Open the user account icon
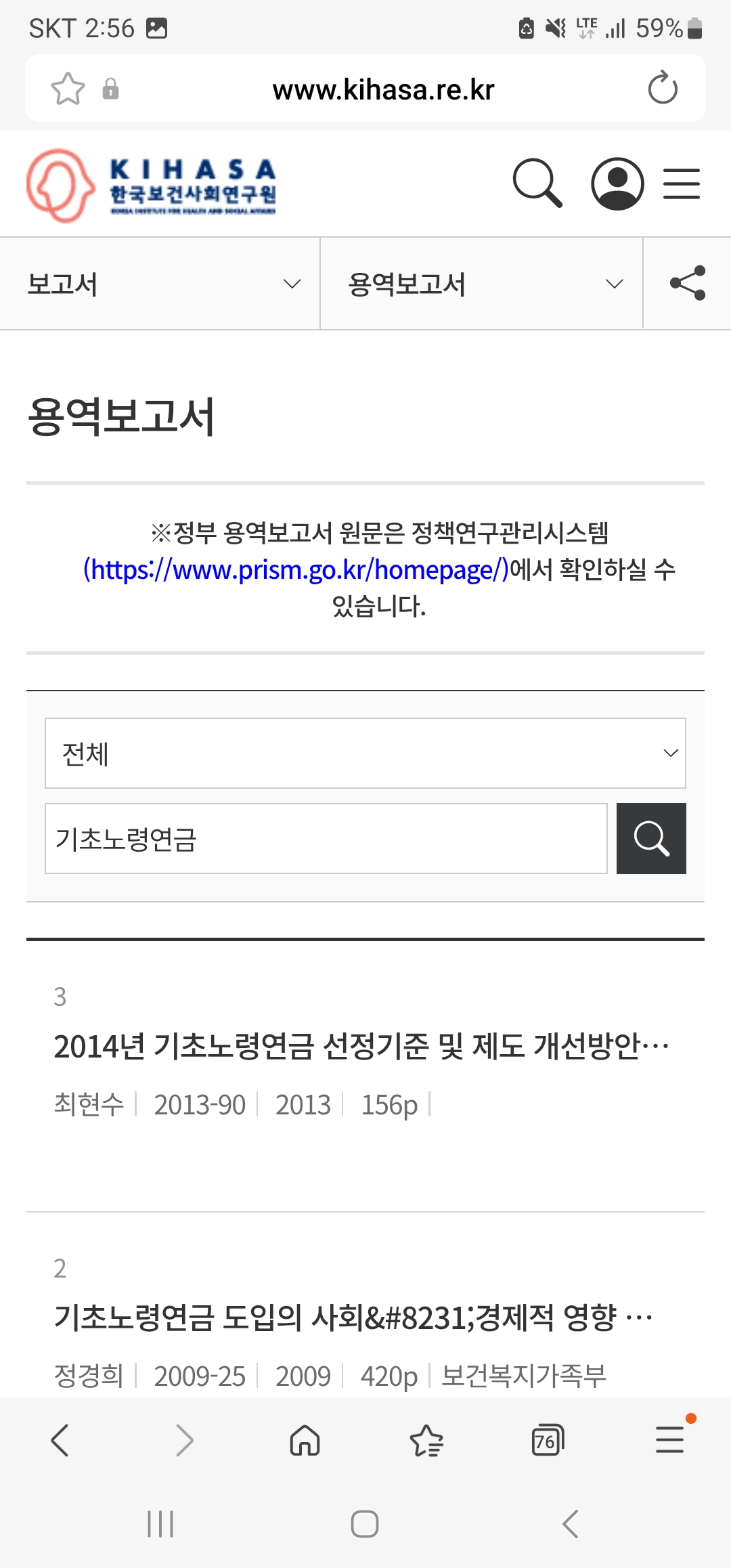Screen dimensions: 731x1568 click(x=617, y=183)
